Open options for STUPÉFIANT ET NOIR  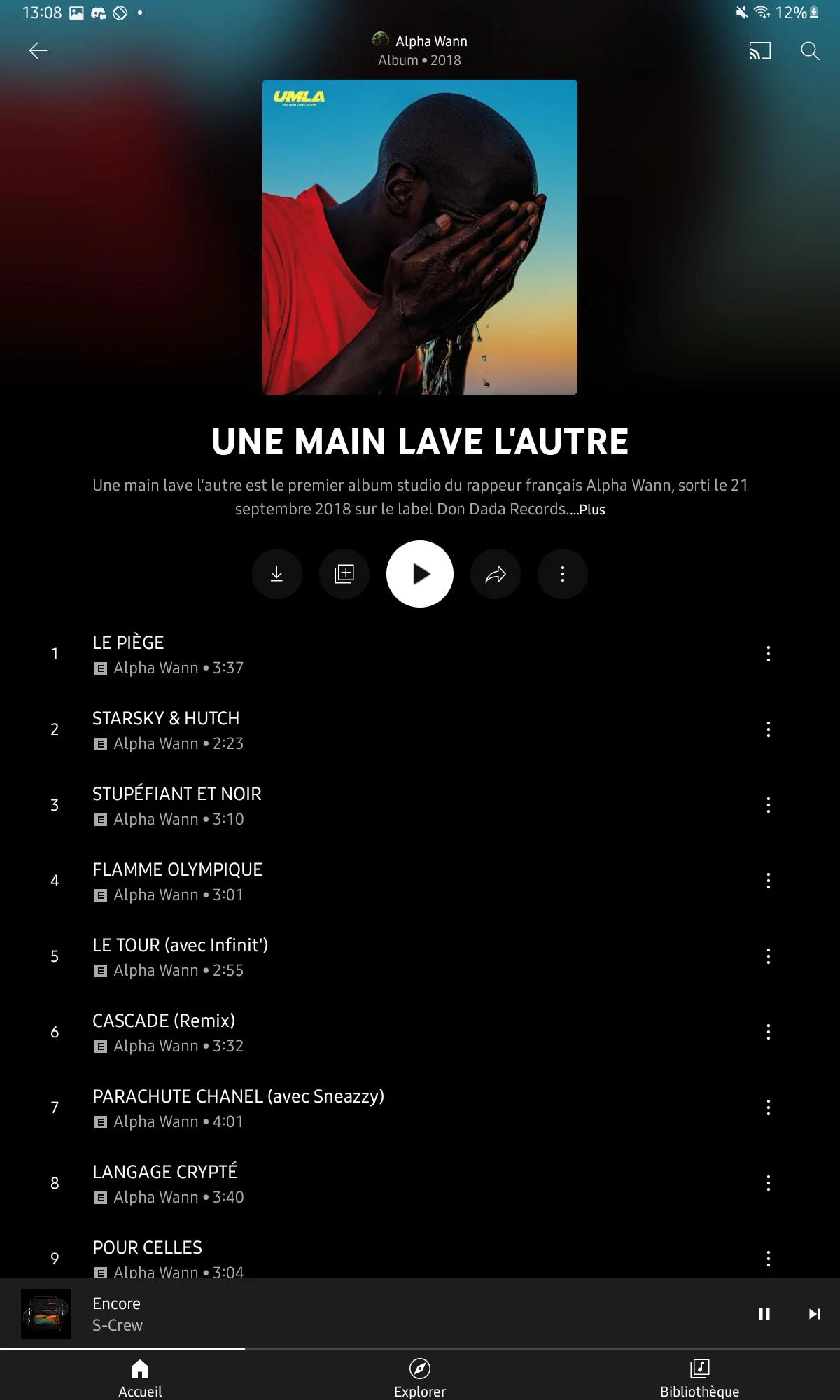tap(768, 805)
